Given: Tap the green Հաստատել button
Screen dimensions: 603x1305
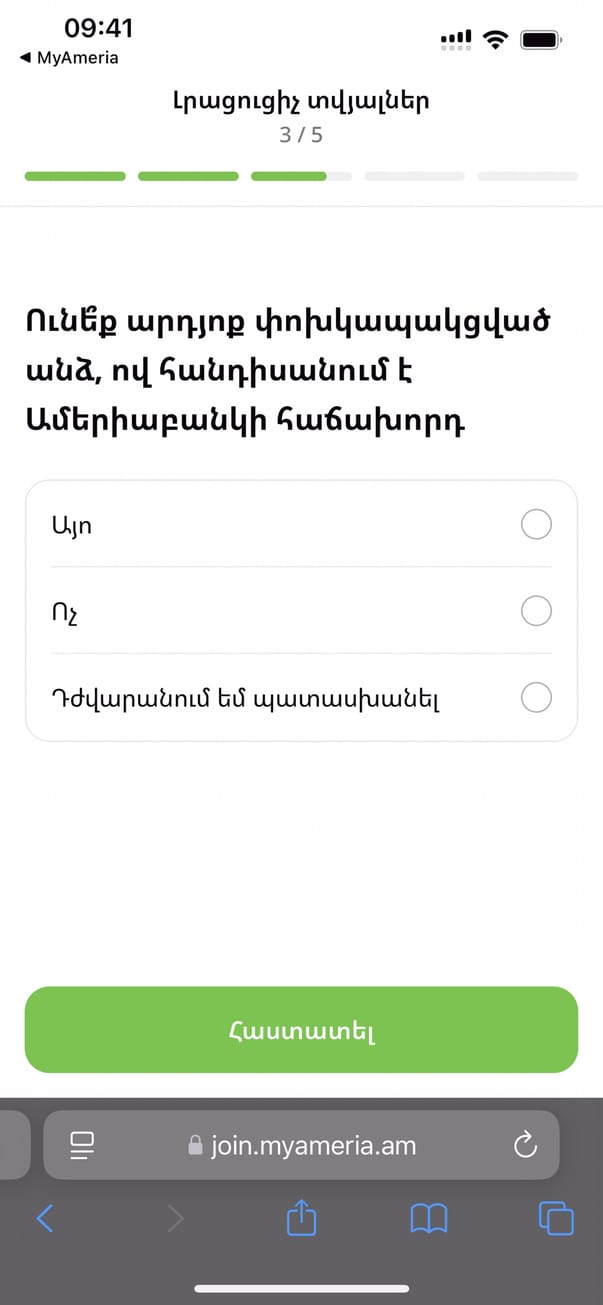Looking at the screenshot, I should tap(301, 1030).
